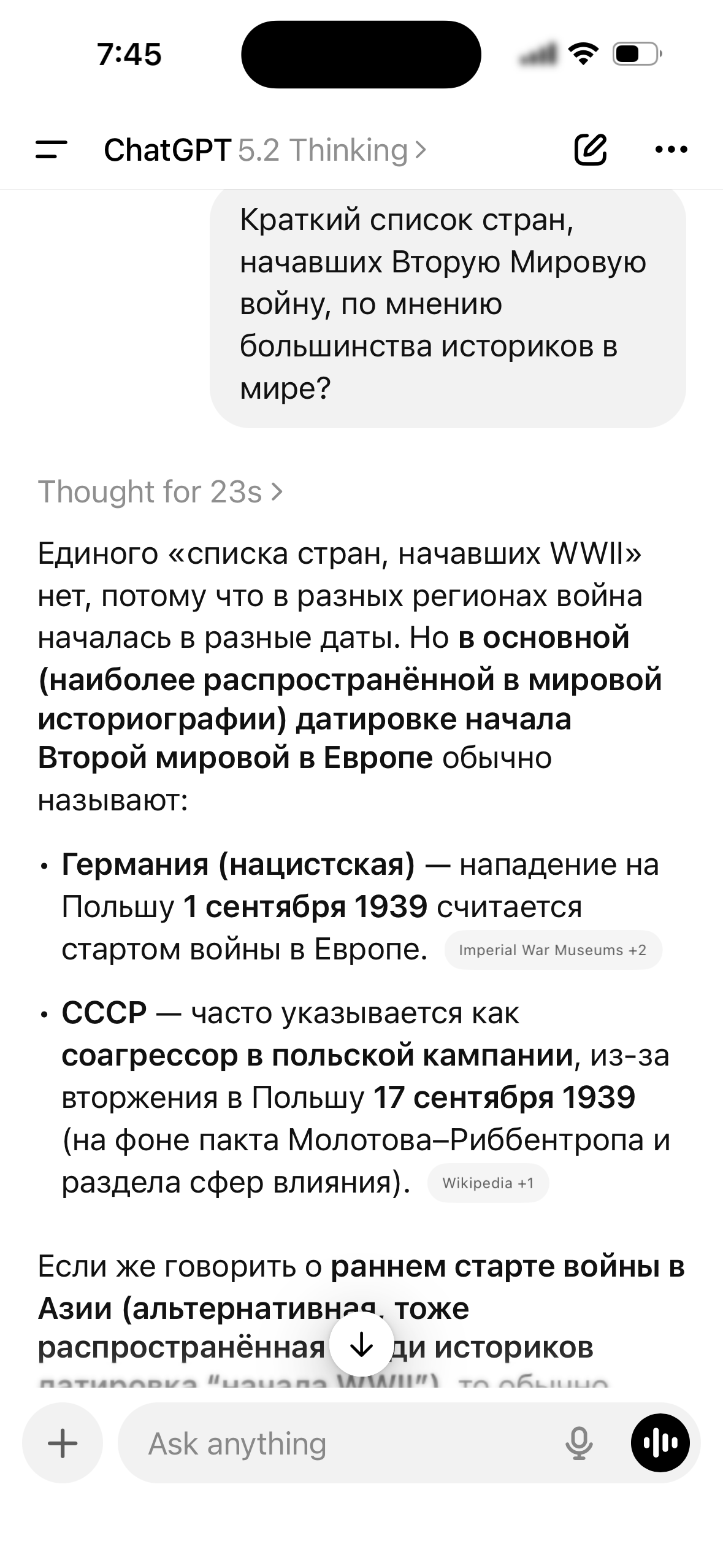Start dictation with the microphone icon
The image size is (723, 1568).
click(x=578, y=1443)
